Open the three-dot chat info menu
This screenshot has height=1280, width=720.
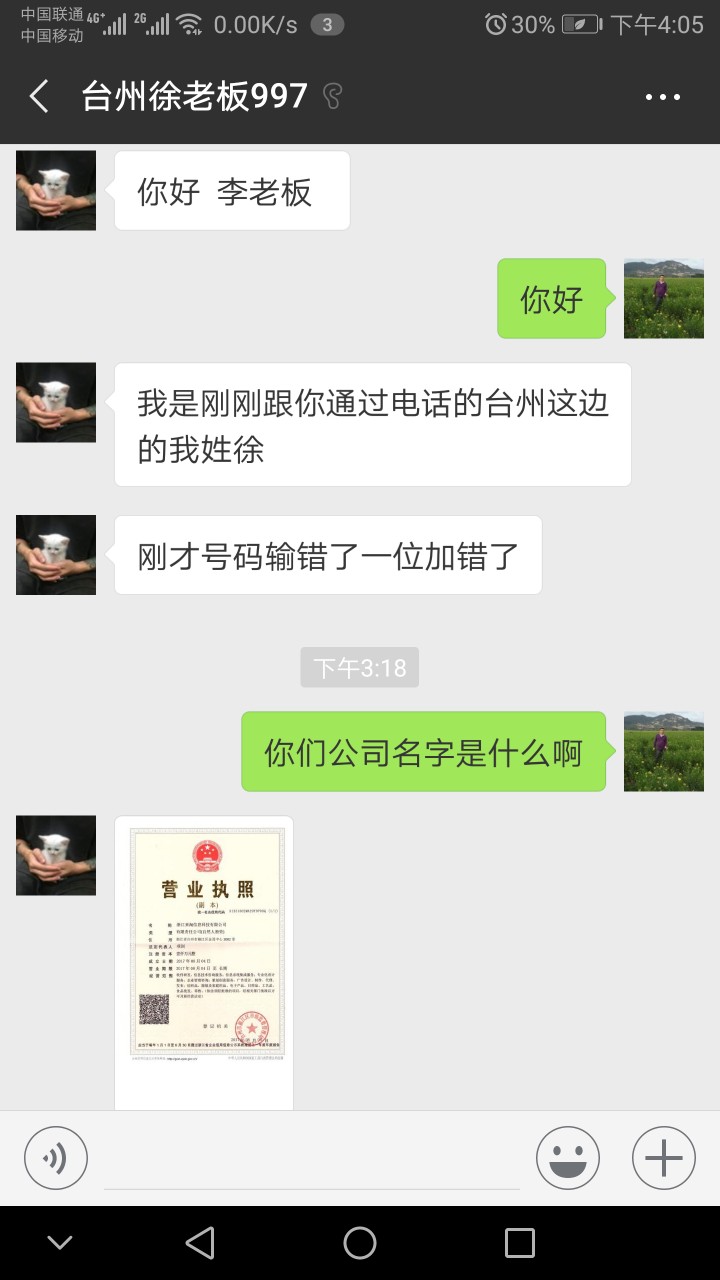tap(663, 97)
